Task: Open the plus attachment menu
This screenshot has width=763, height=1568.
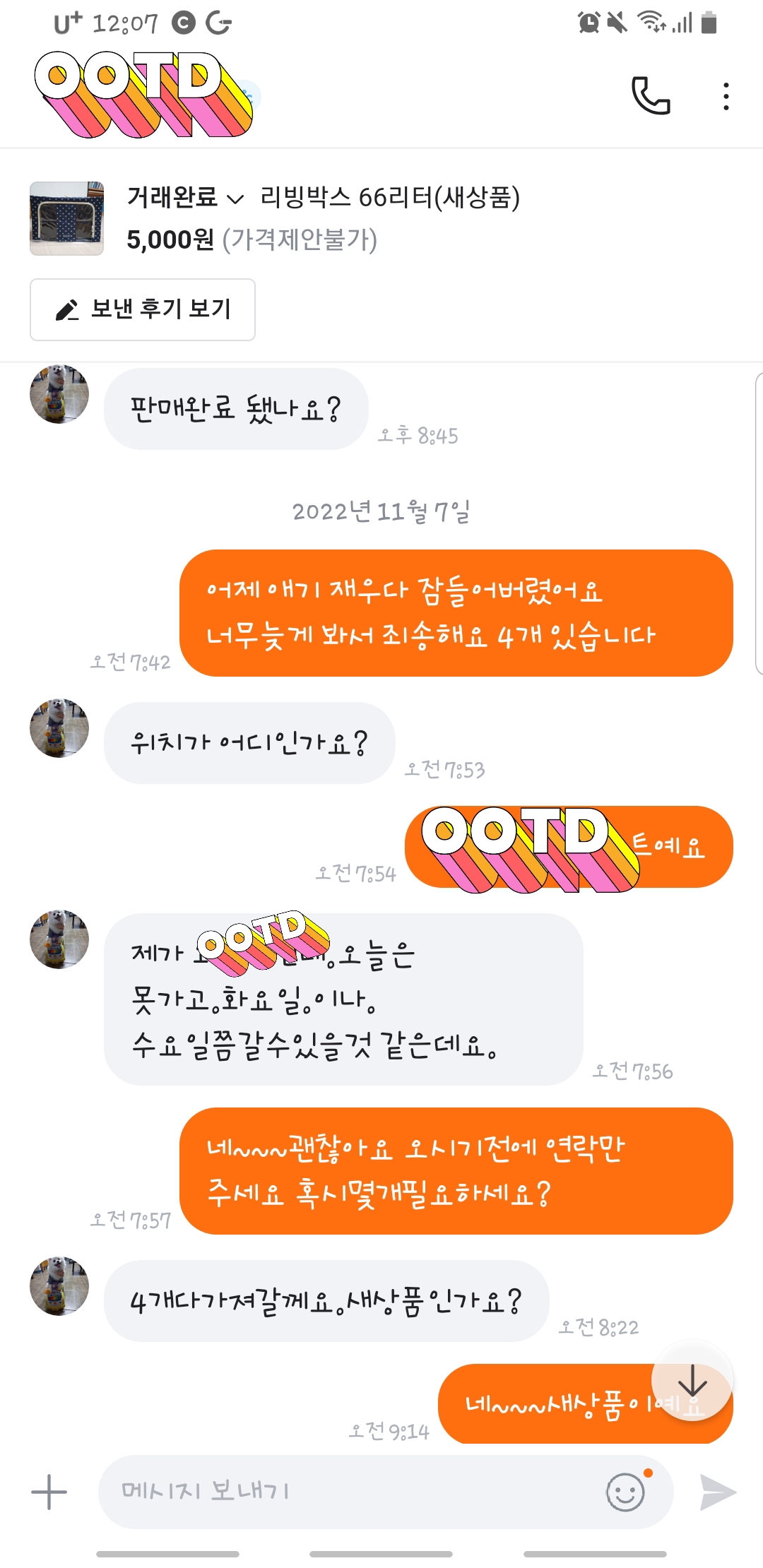Action: [49, 1492]
